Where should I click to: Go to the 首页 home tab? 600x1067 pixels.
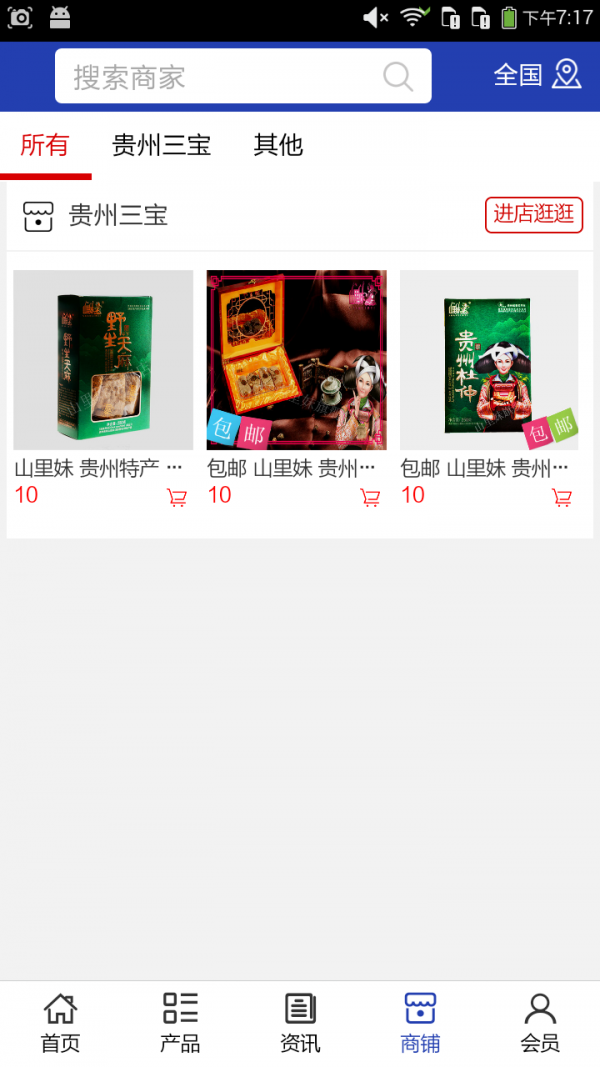coord(60,1023)
